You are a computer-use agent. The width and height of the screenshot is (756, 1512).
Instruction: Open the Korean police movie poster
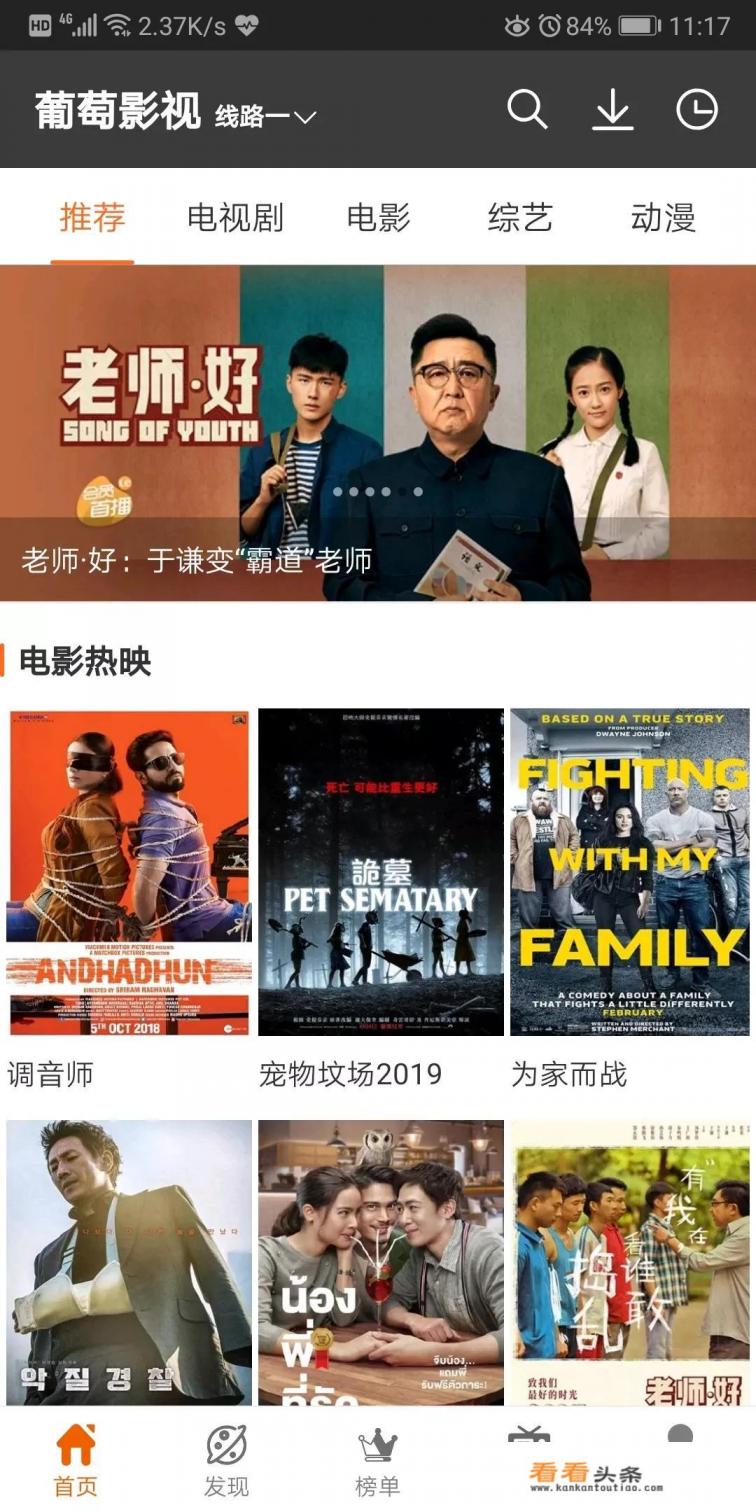click(x=129, y=1262)
